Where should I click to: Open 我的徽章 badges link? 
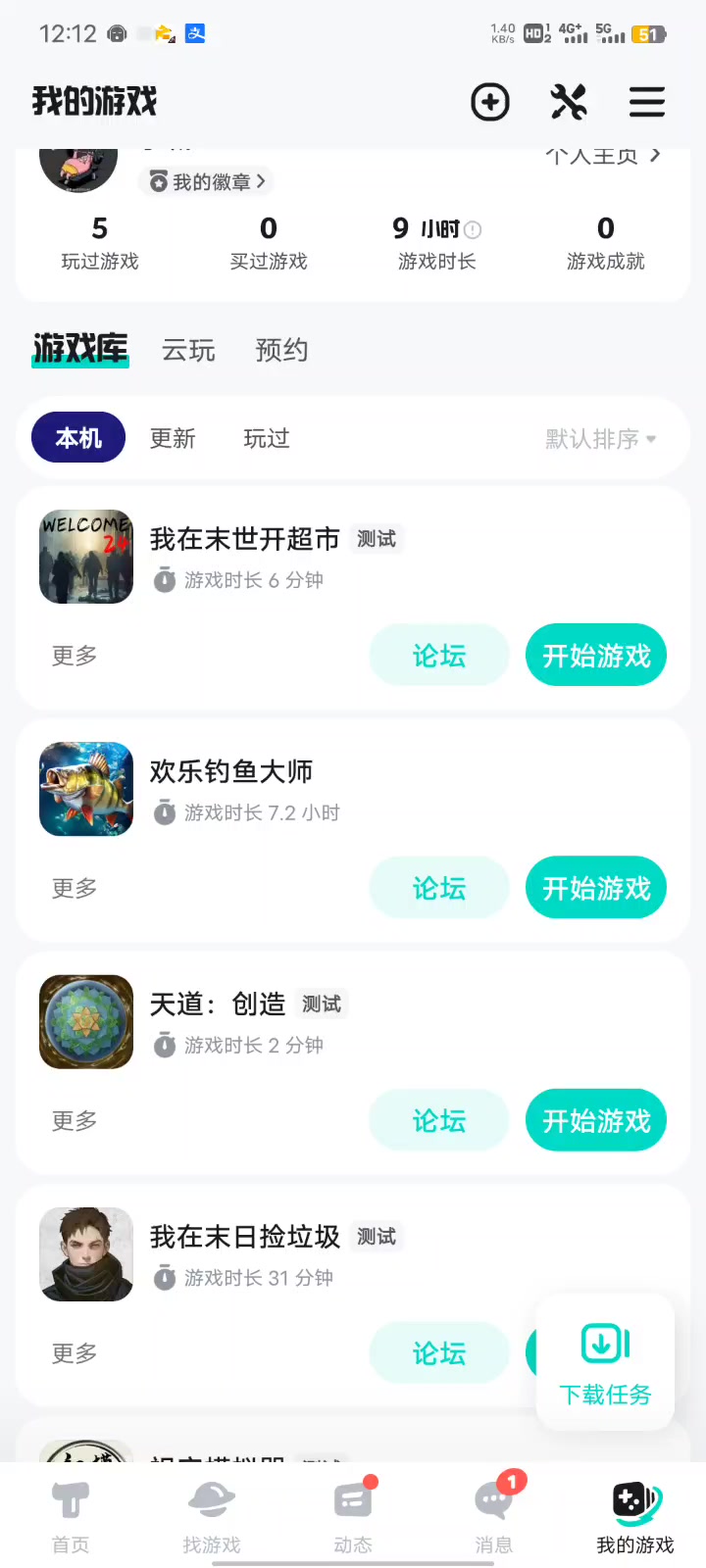tap(207, 181)
